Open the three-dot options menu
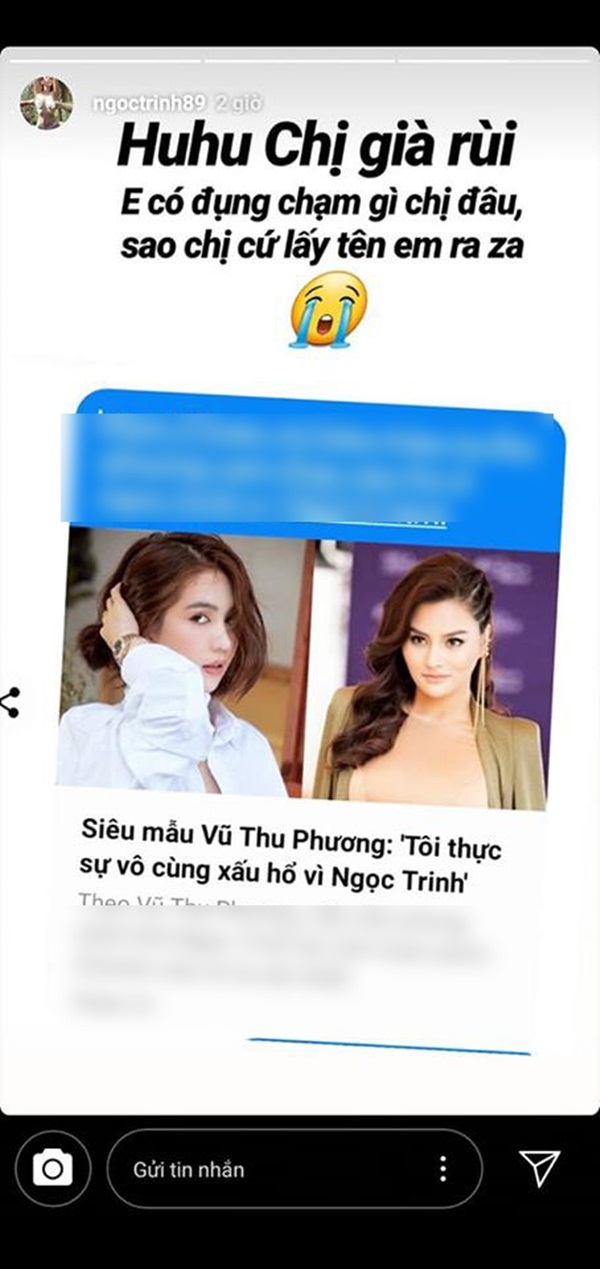The image size is (600, 1269). coord(442,1169)
